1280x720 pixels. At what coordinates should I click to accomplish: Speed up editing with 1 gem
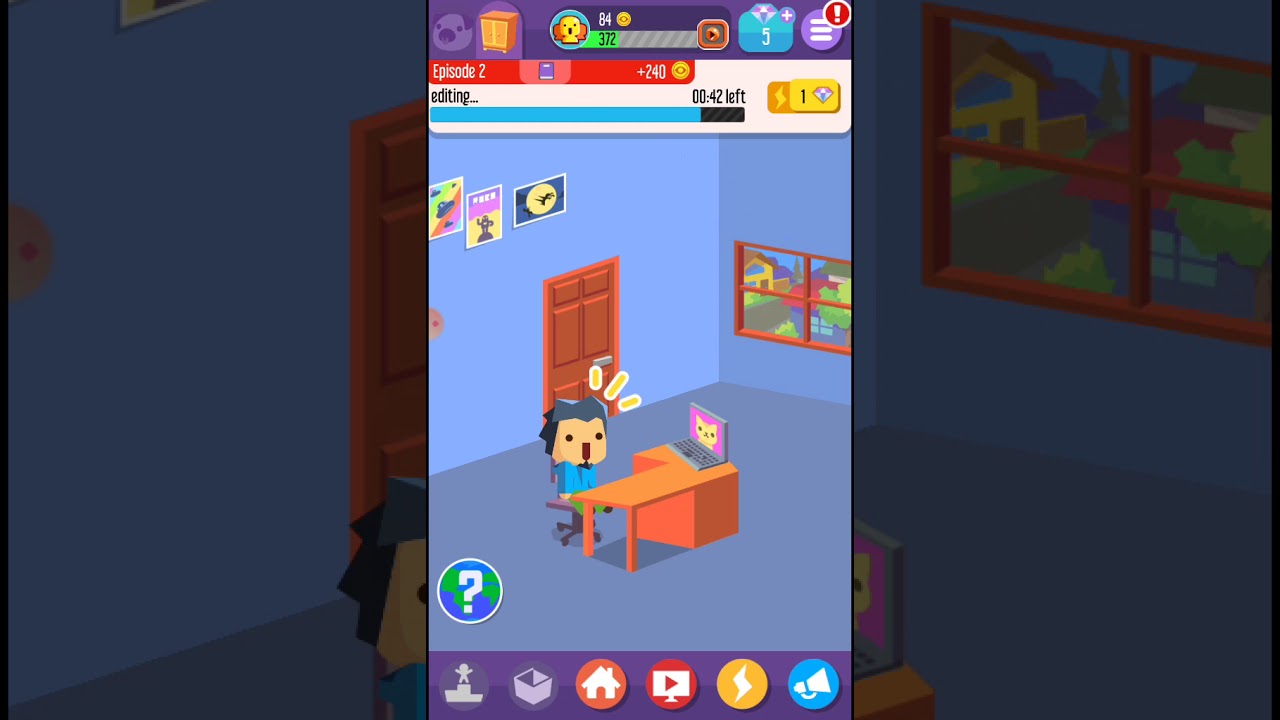pos(803,96)
